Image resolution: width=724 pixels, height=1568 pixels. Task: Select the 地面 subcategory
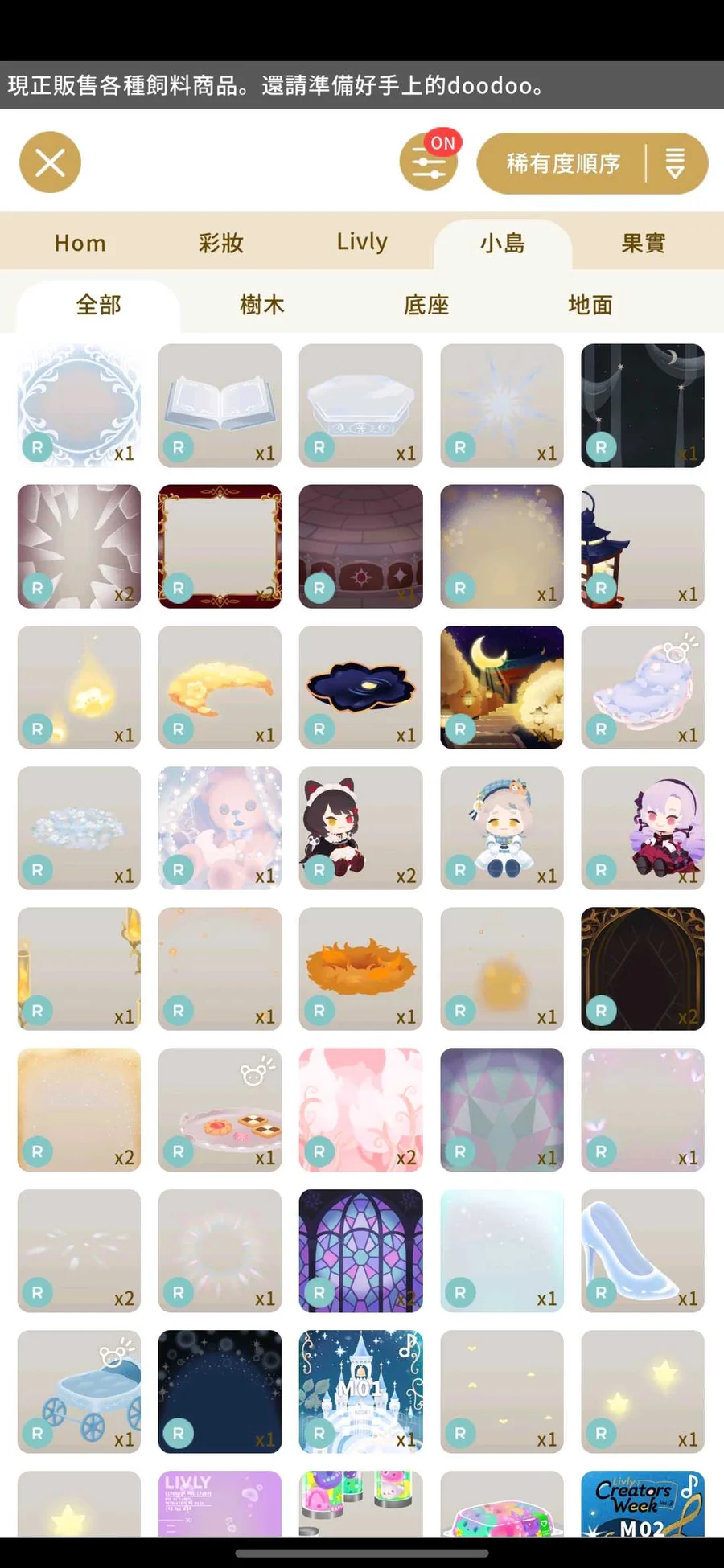click(x=590, y=305)
